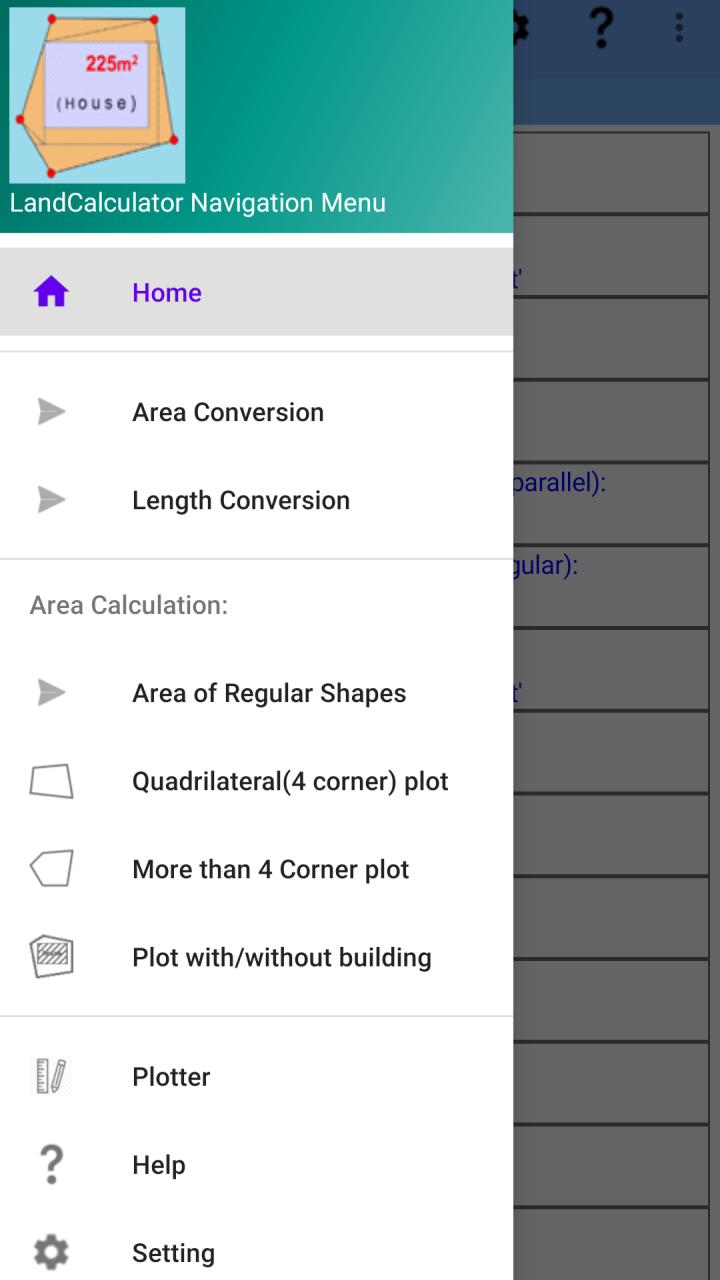The width and height of the screenshot is (720, 1280).
Task: Select Home from the navigation menu
Action: pyautogui.click(x=166, y=292)
